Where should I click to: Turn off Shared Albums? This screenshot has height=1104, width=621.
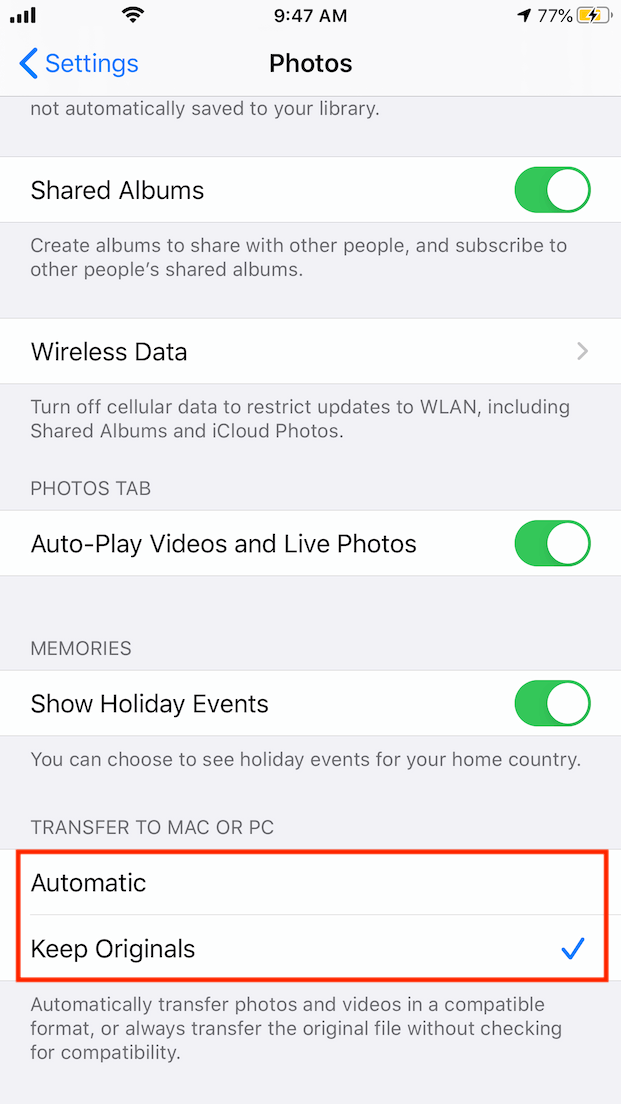[x=552, y=190]
